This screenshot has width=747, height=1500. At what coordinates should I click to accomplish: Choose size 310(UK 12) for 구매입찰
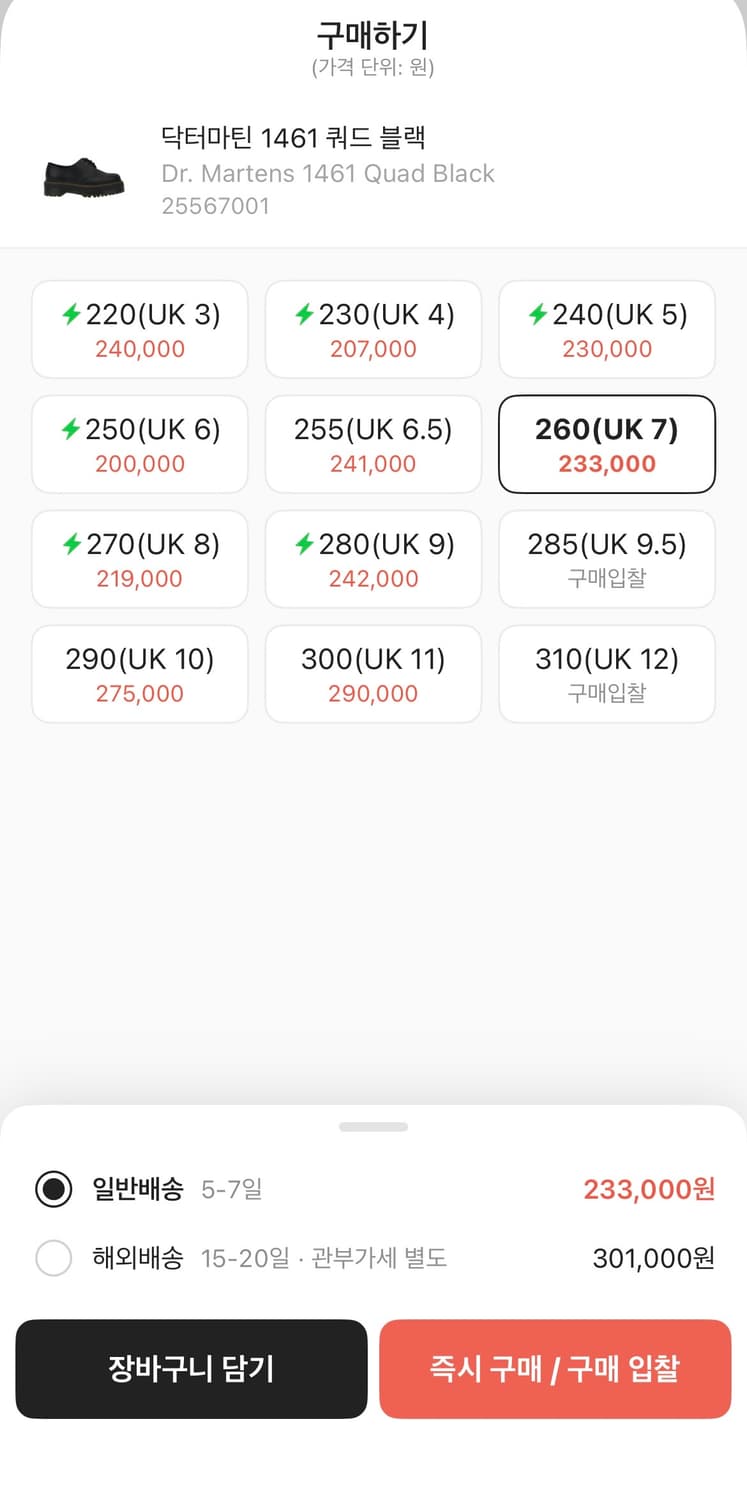[x=607, y=675]
